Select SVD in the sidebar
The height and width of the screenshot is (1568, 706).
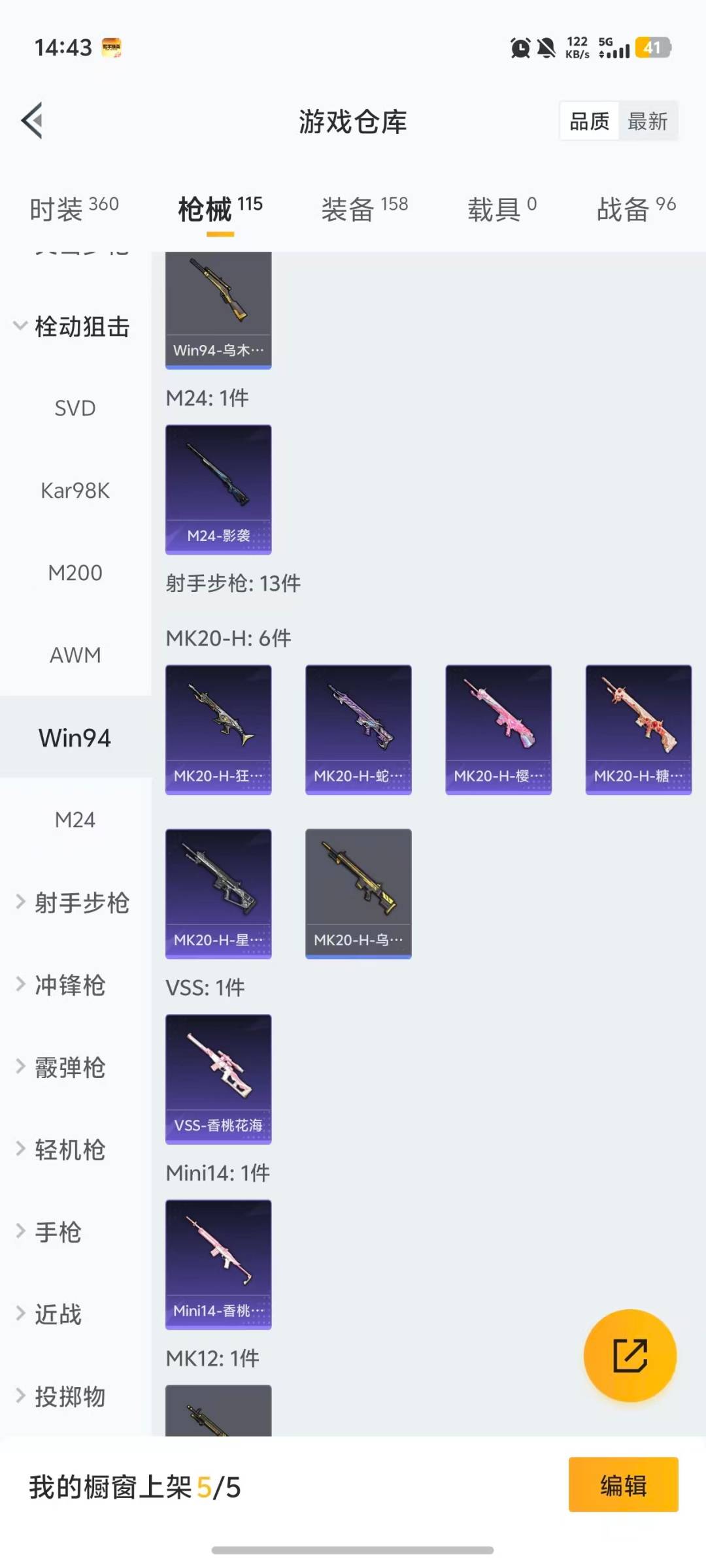pyautogui.click(x=75, y=408)
